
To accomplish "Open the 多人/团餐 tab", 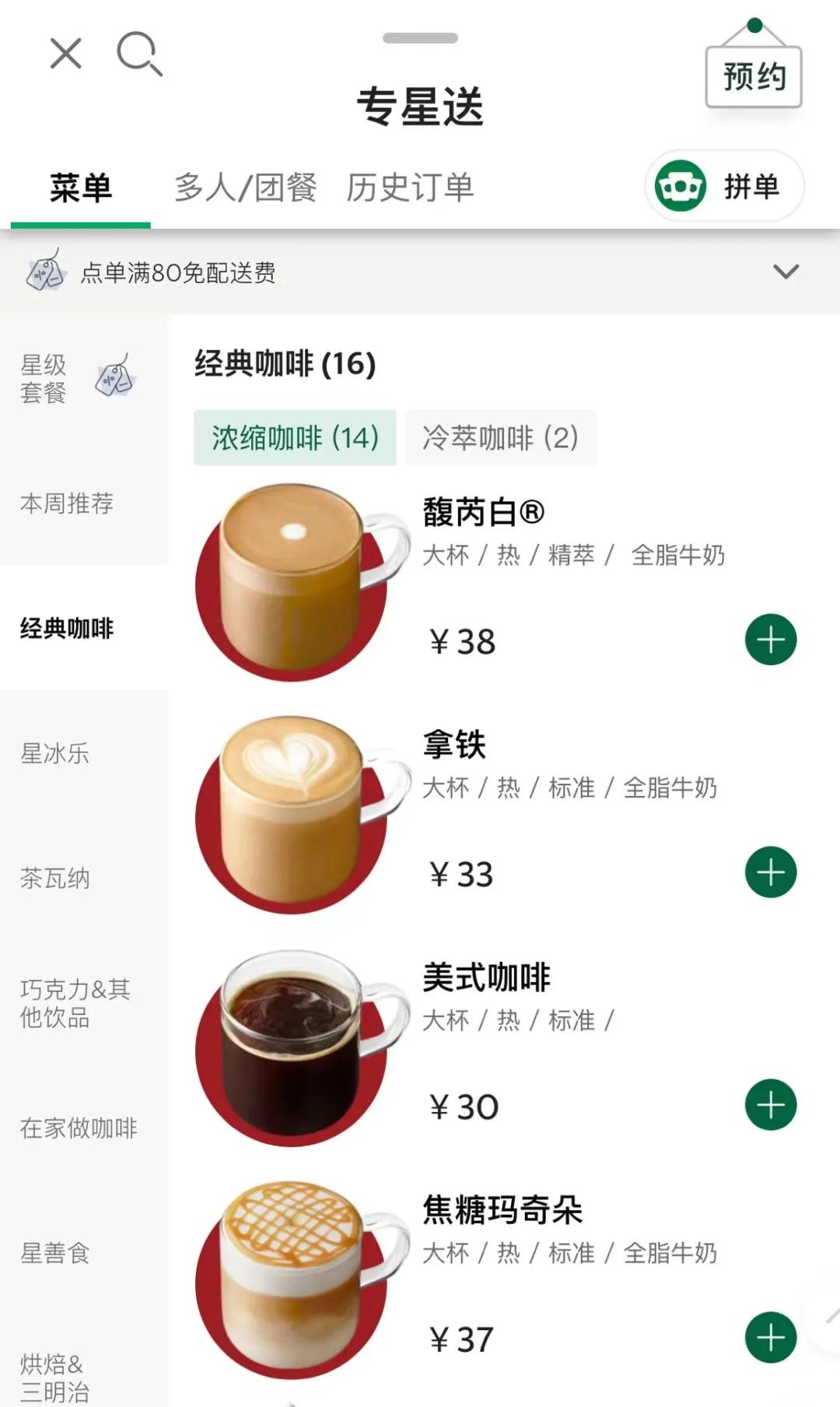I will tap(247, 187).
